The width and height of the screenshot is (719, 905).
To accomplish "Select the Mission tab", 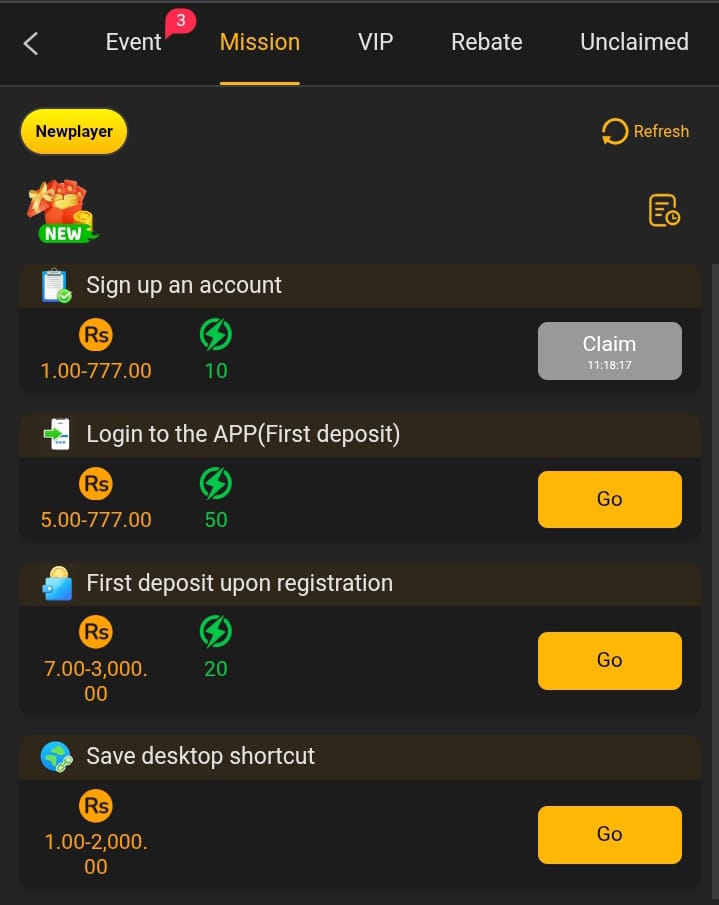I will coord(259,42).
